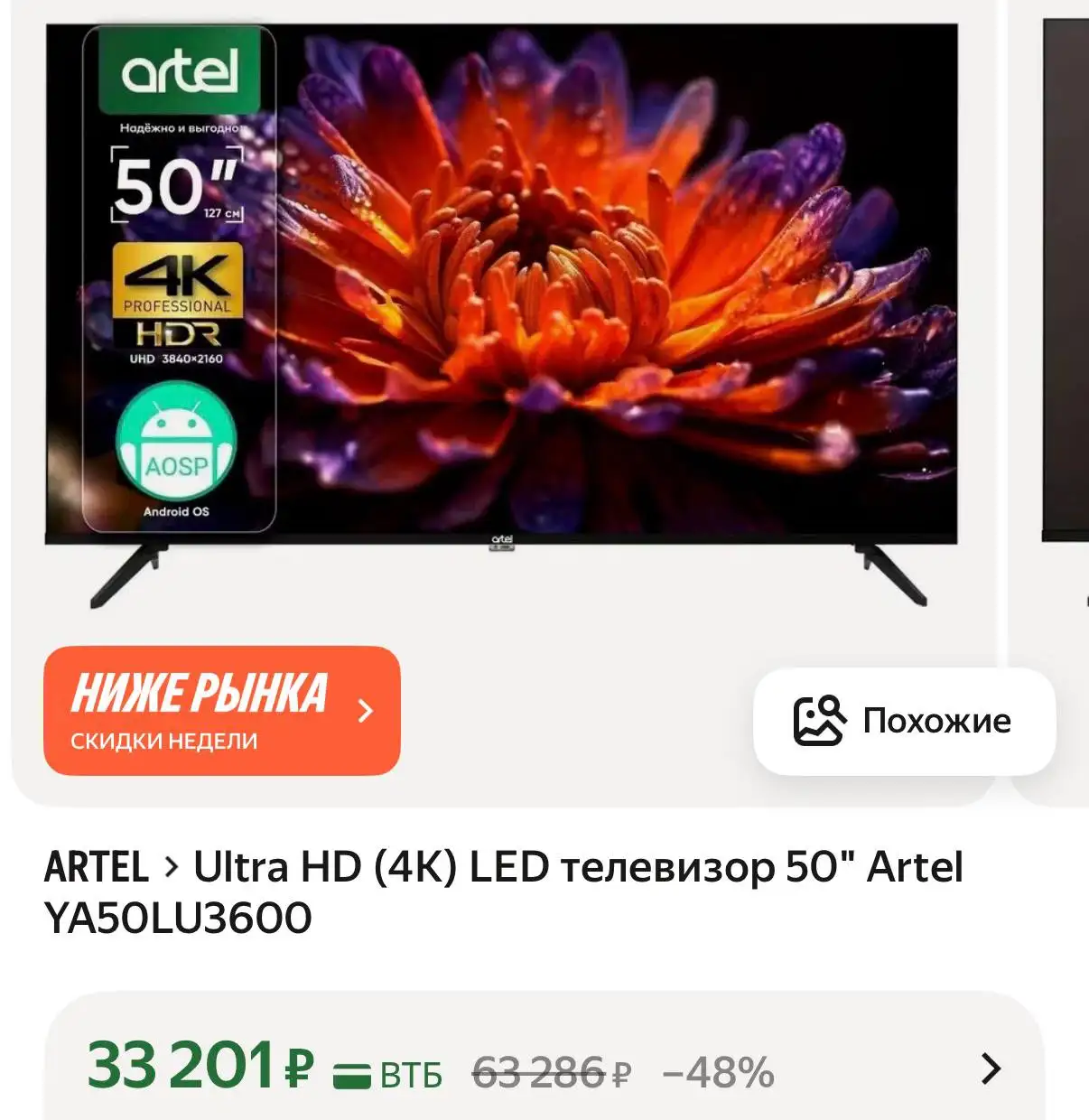The image size is (1089, 1120).
Task: Open the ARTEL brand link
Action: [97, 867]
